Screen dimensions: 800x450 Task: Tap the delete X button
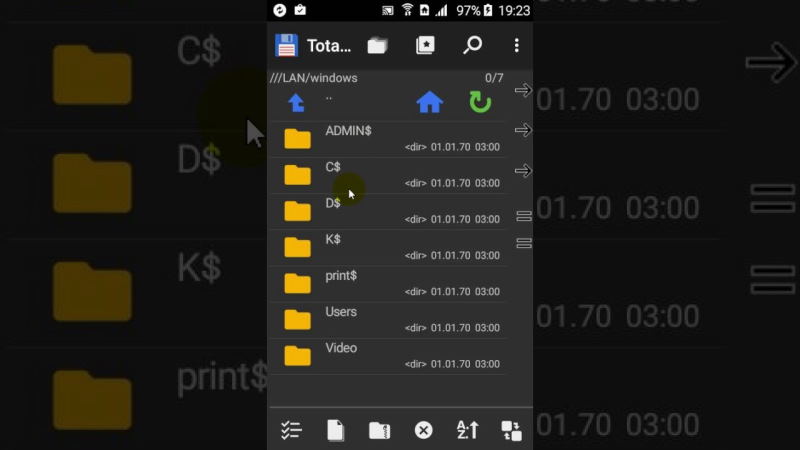pos(423,430)
